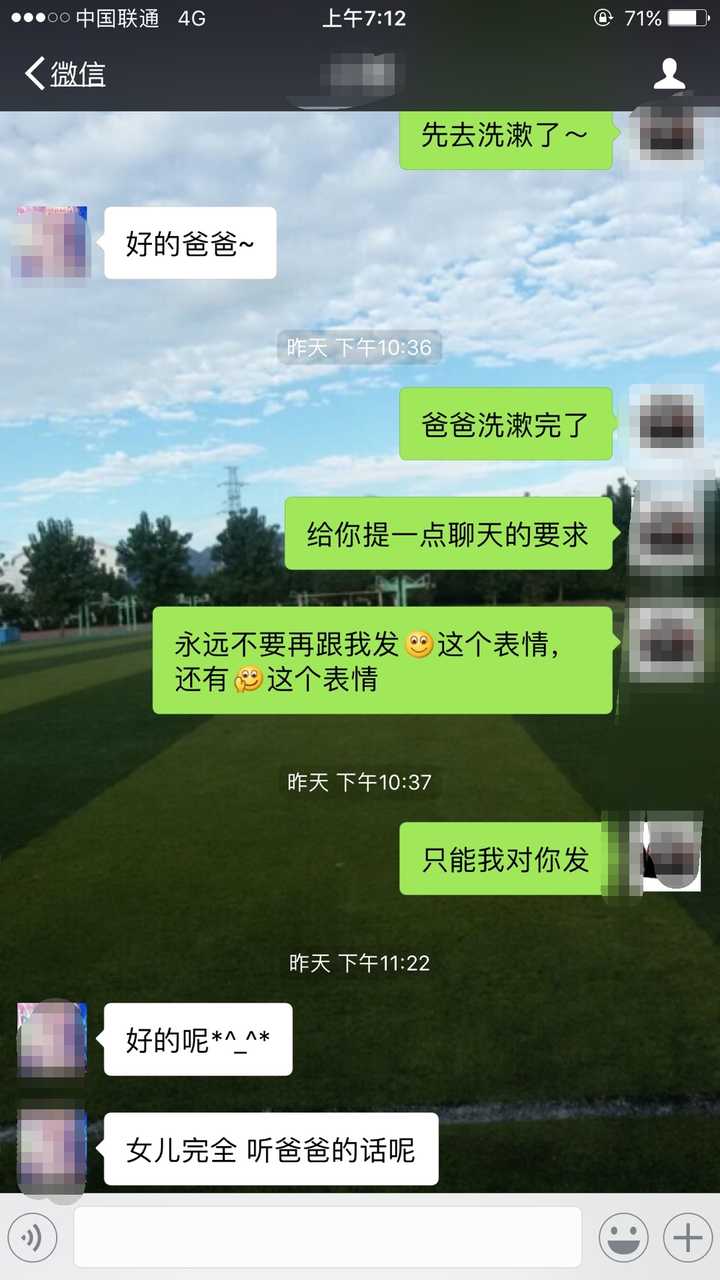Switch to voice message input
Image resolution: width=720 pixels, height=1280 pixels.
33,1238
